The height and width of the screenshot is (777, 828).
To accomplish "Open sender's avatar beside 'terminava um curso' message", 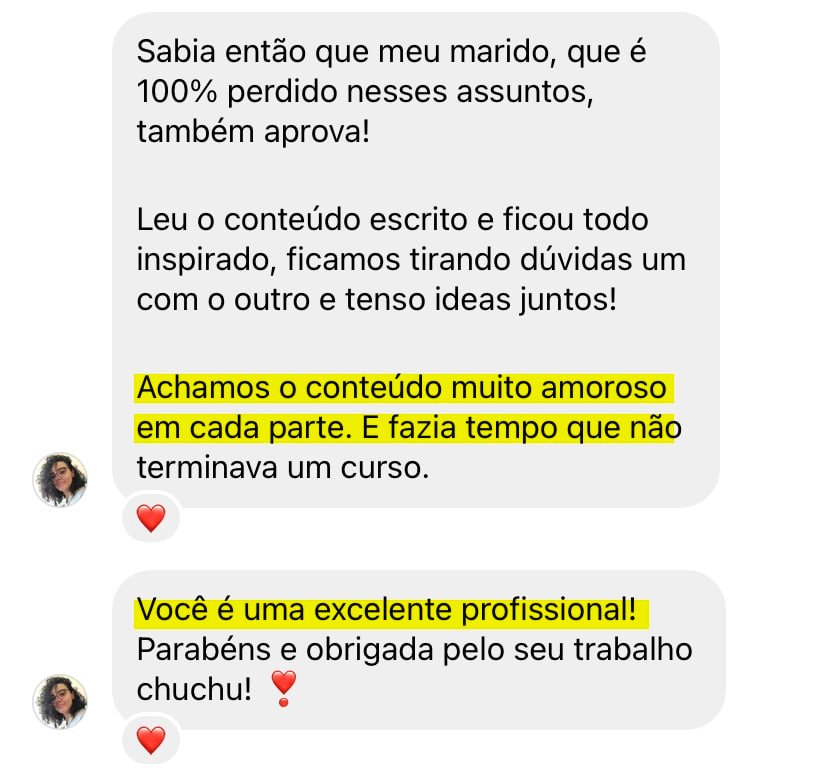I will (x=61, y=479).
